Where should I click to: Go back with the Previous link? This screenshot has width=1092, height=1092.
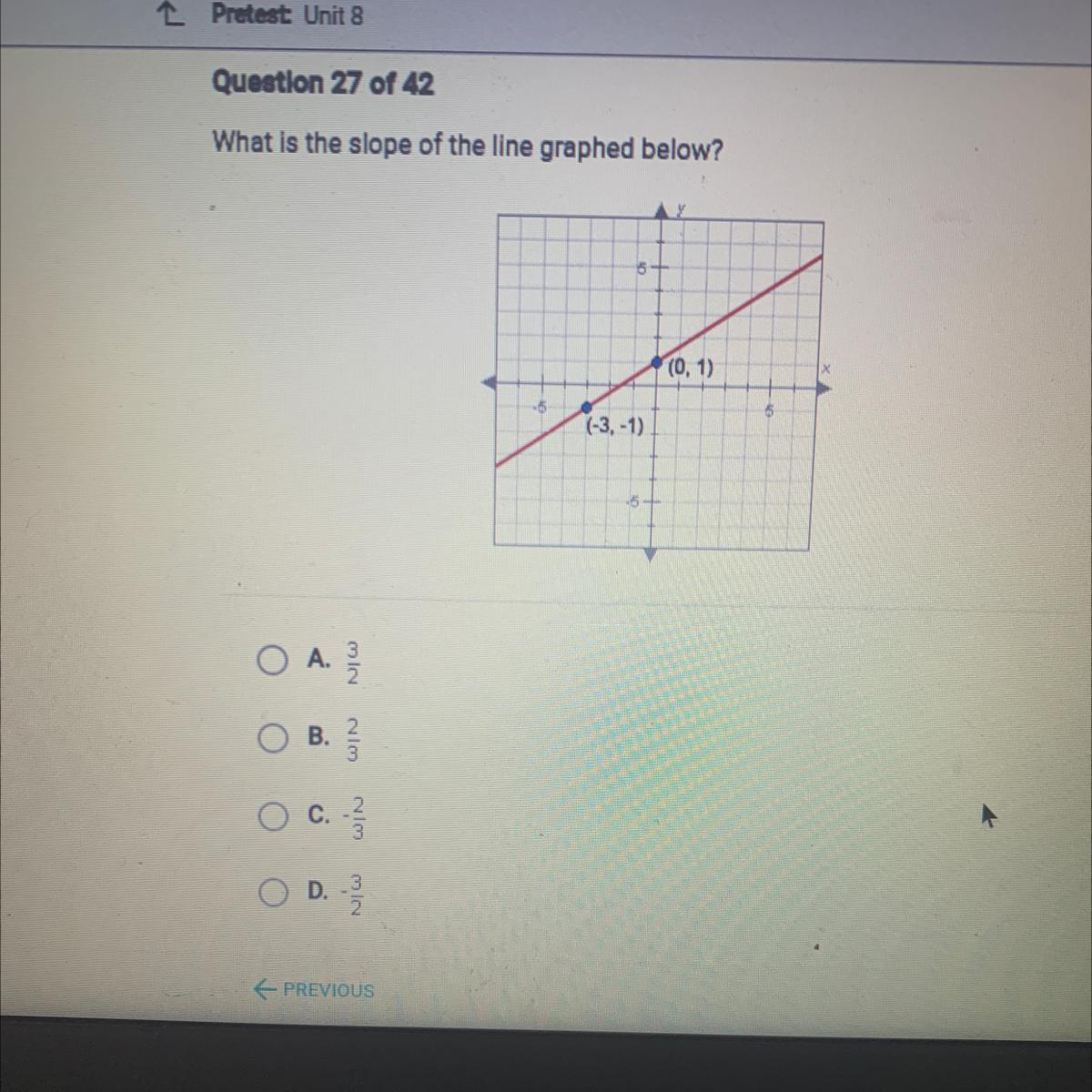(x=315, y=989)
